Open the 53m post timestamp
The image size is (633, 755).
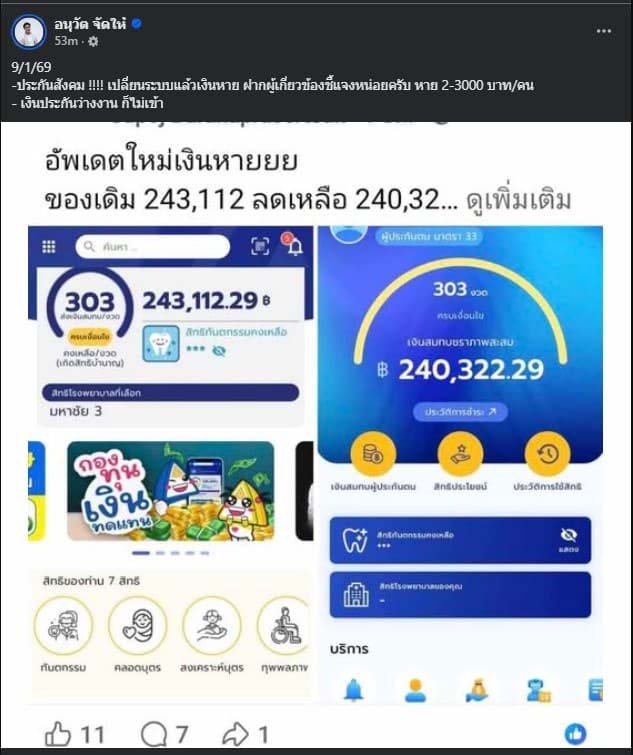pyautogui.click(x=66, y=42)
